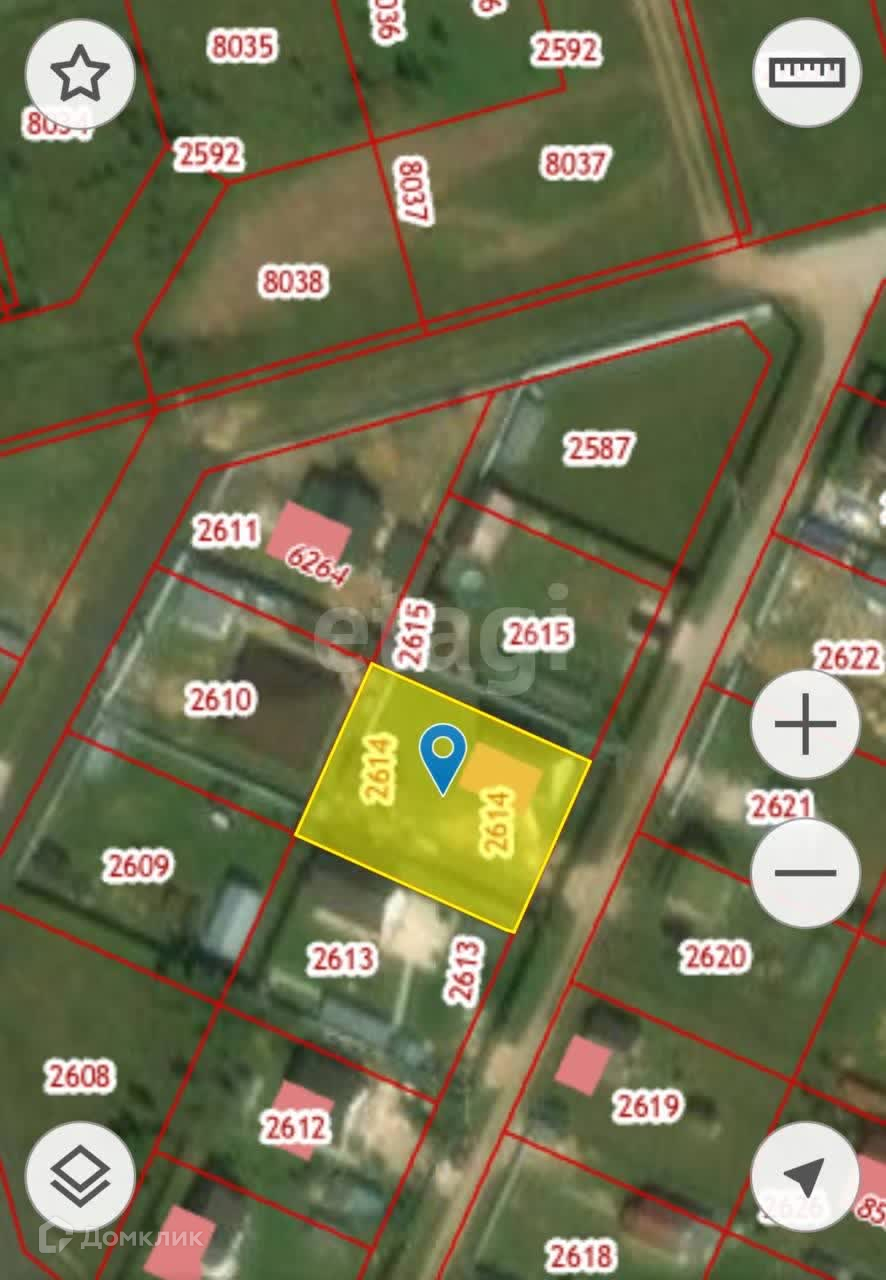This screenshot has width=886, height=1280.
Task: Add this parcel to favorites with the star
Action: pyautogui.click(x=79, y=74)
